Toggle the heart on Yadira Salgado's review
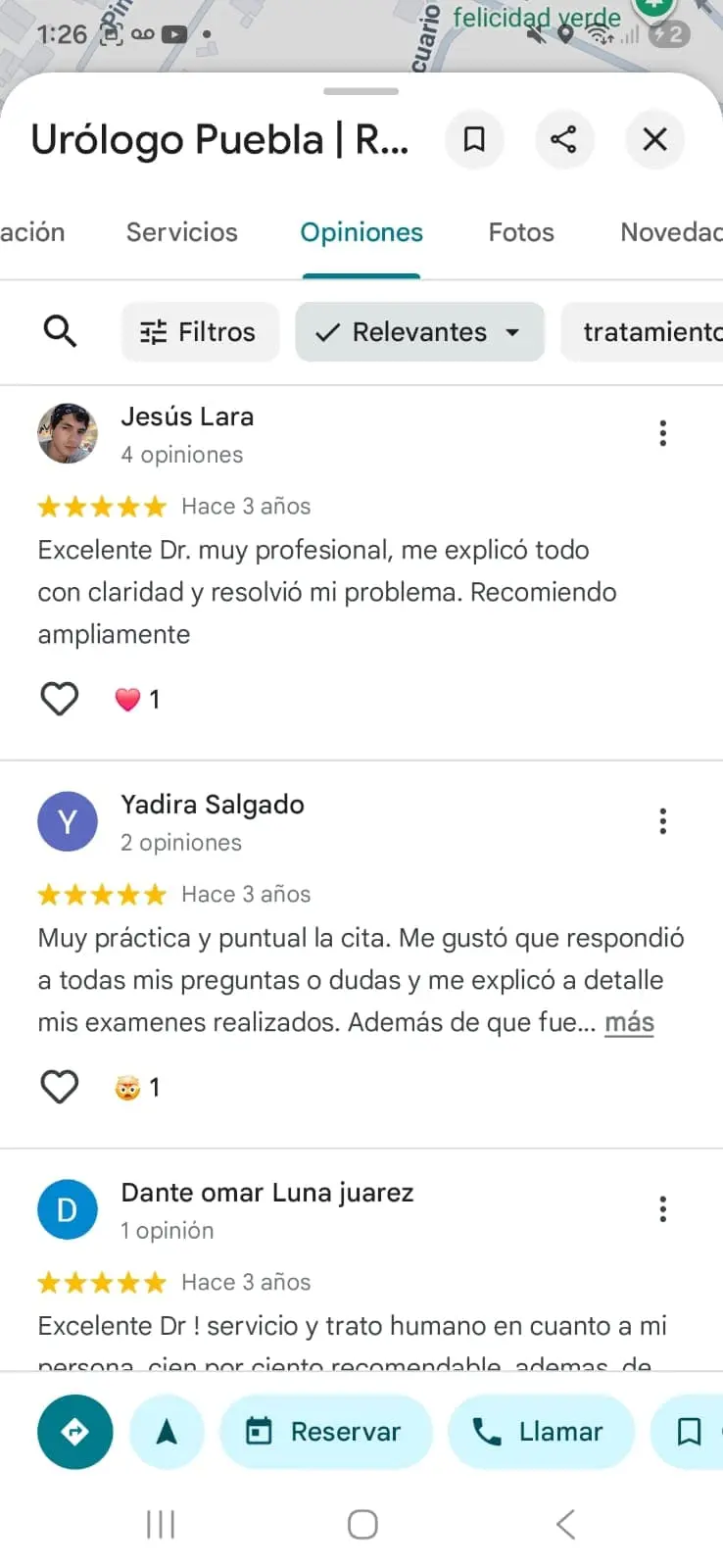This screenshot has height=1568, width=723. point(59,1087)
